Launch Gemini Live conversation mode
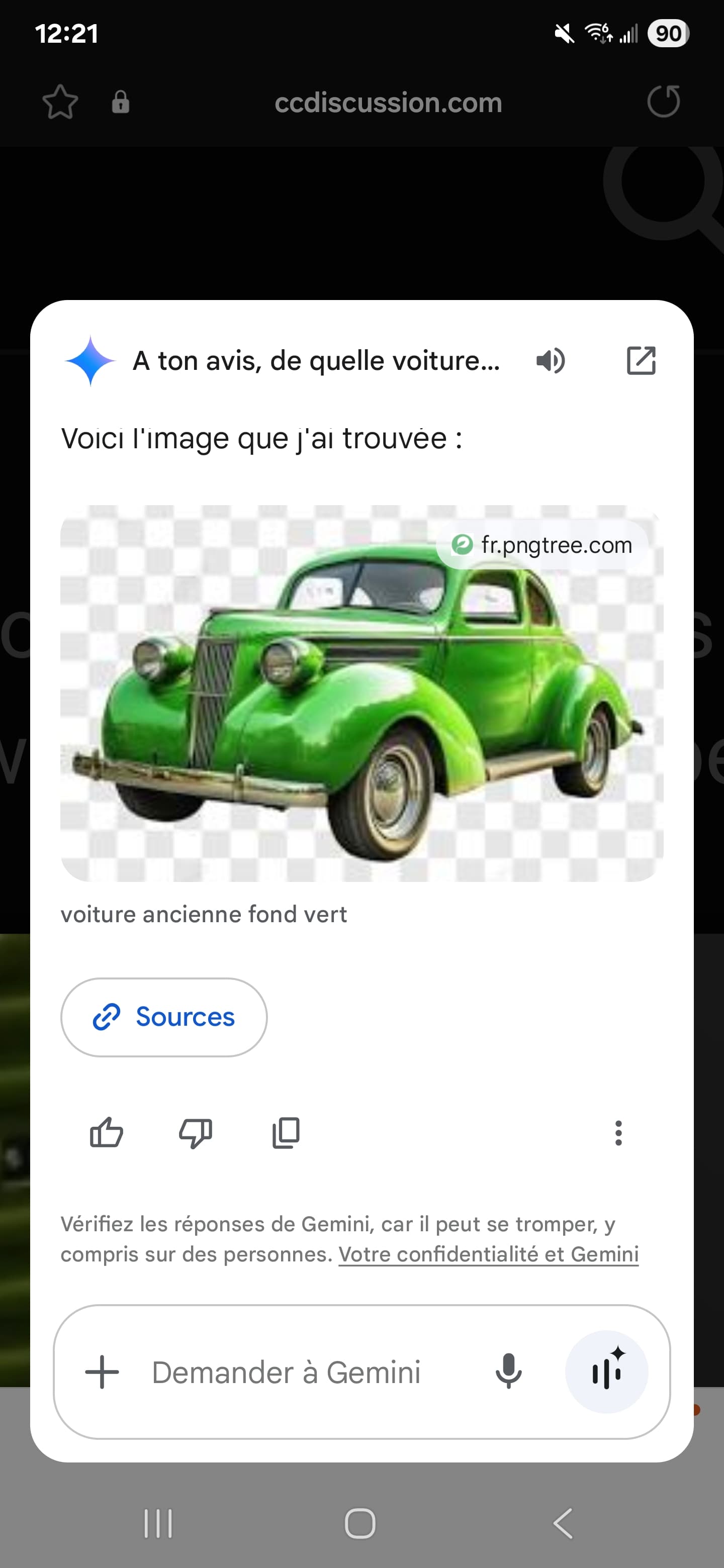The image size is (724, 1568). click(x=606, y=1372)
